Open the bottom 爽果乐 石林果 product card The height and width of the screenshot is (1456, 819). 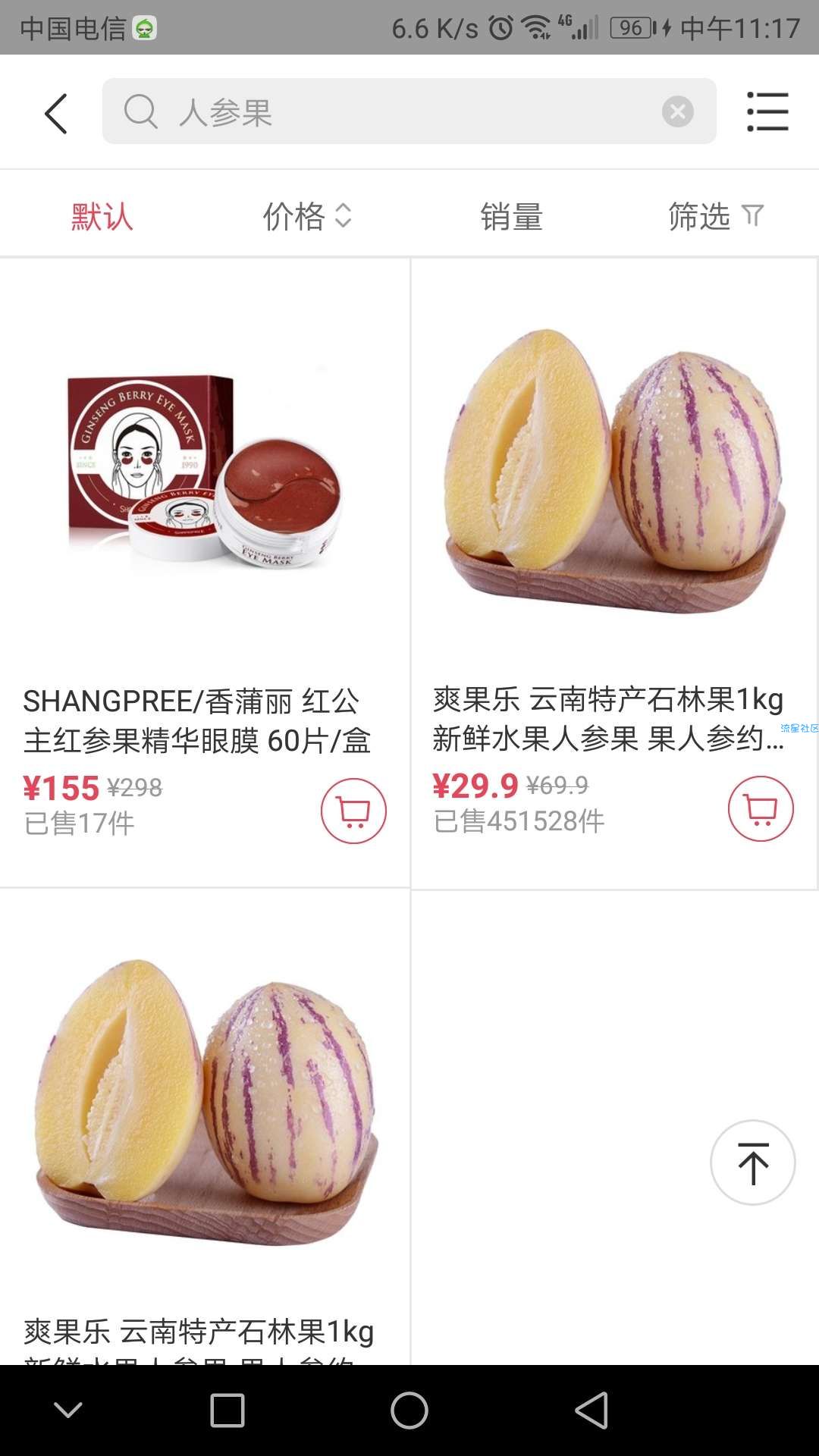pyautogui.click(x=203, y=1100)
